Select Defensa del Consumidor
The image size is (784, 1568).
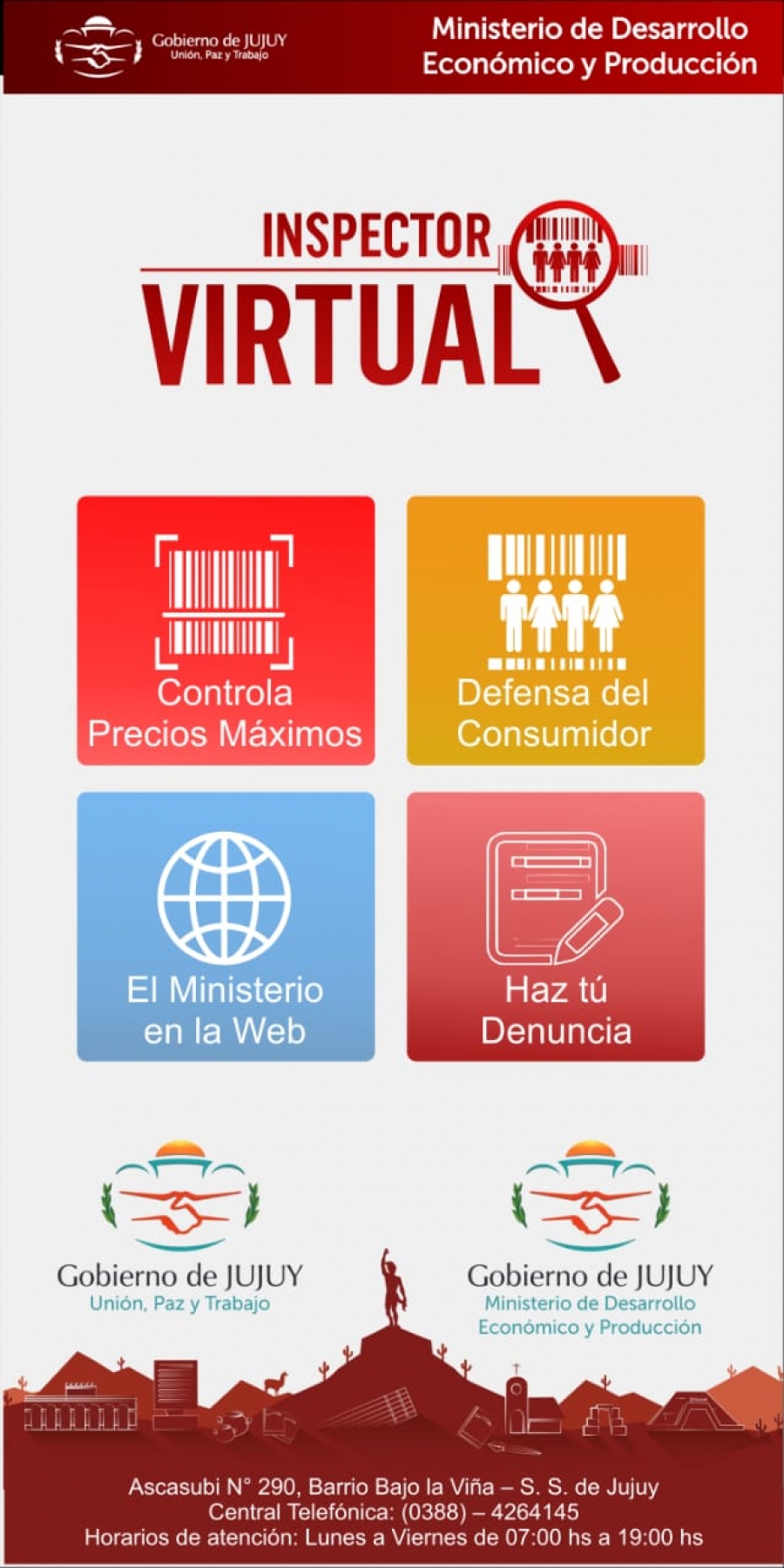tap(556, 631)
